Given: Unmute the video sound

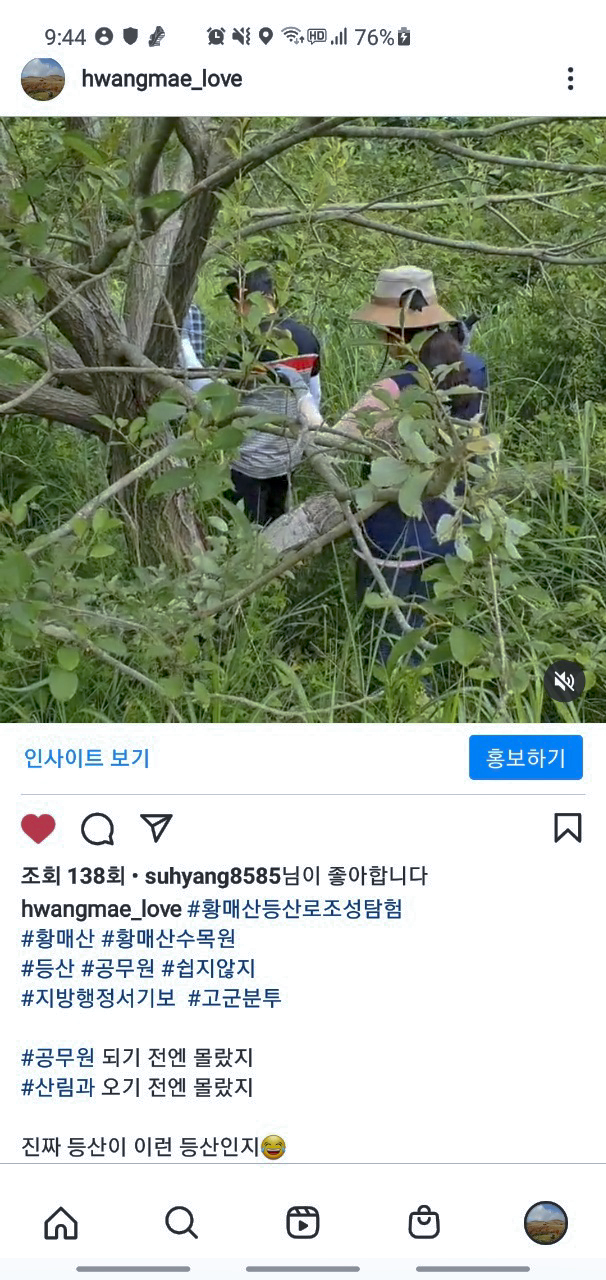Looking at the screenshot, I should click(x=564, y=681).
